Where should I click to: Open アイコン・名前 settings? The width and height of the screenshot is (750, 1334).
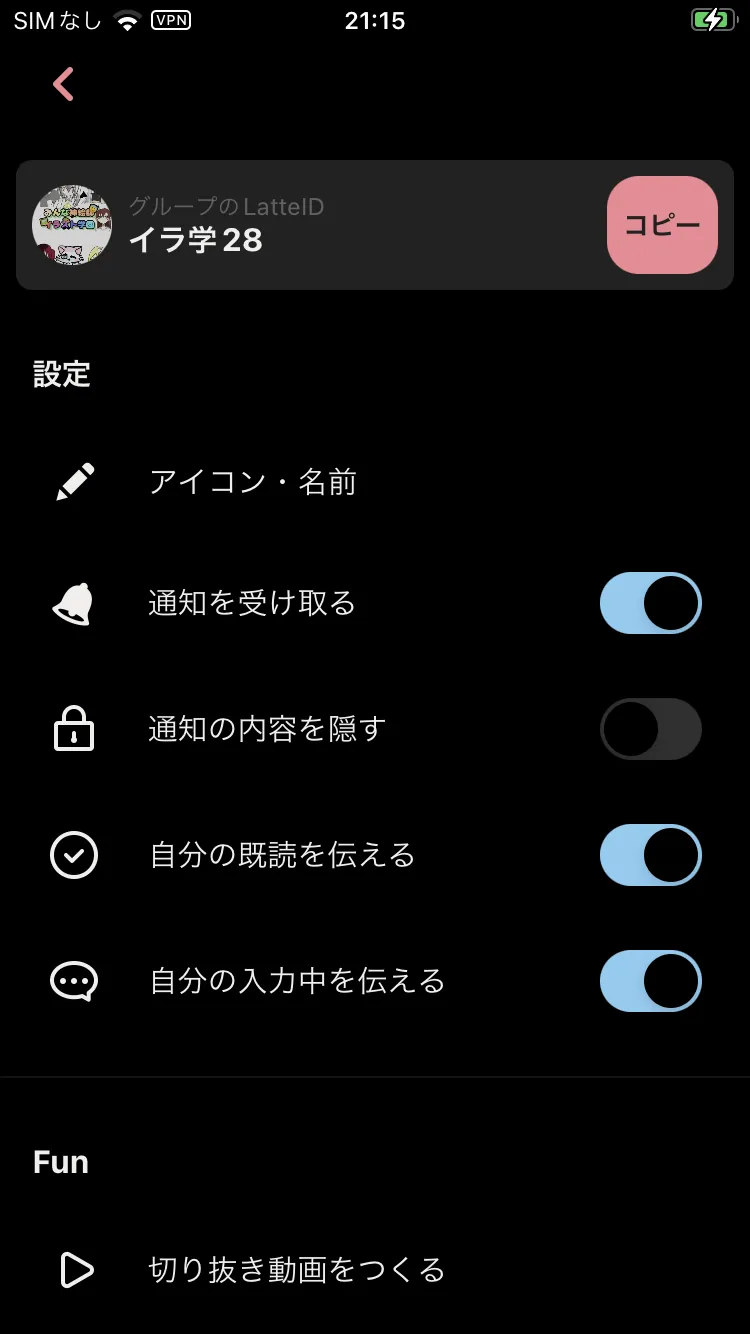coord(253,483)
